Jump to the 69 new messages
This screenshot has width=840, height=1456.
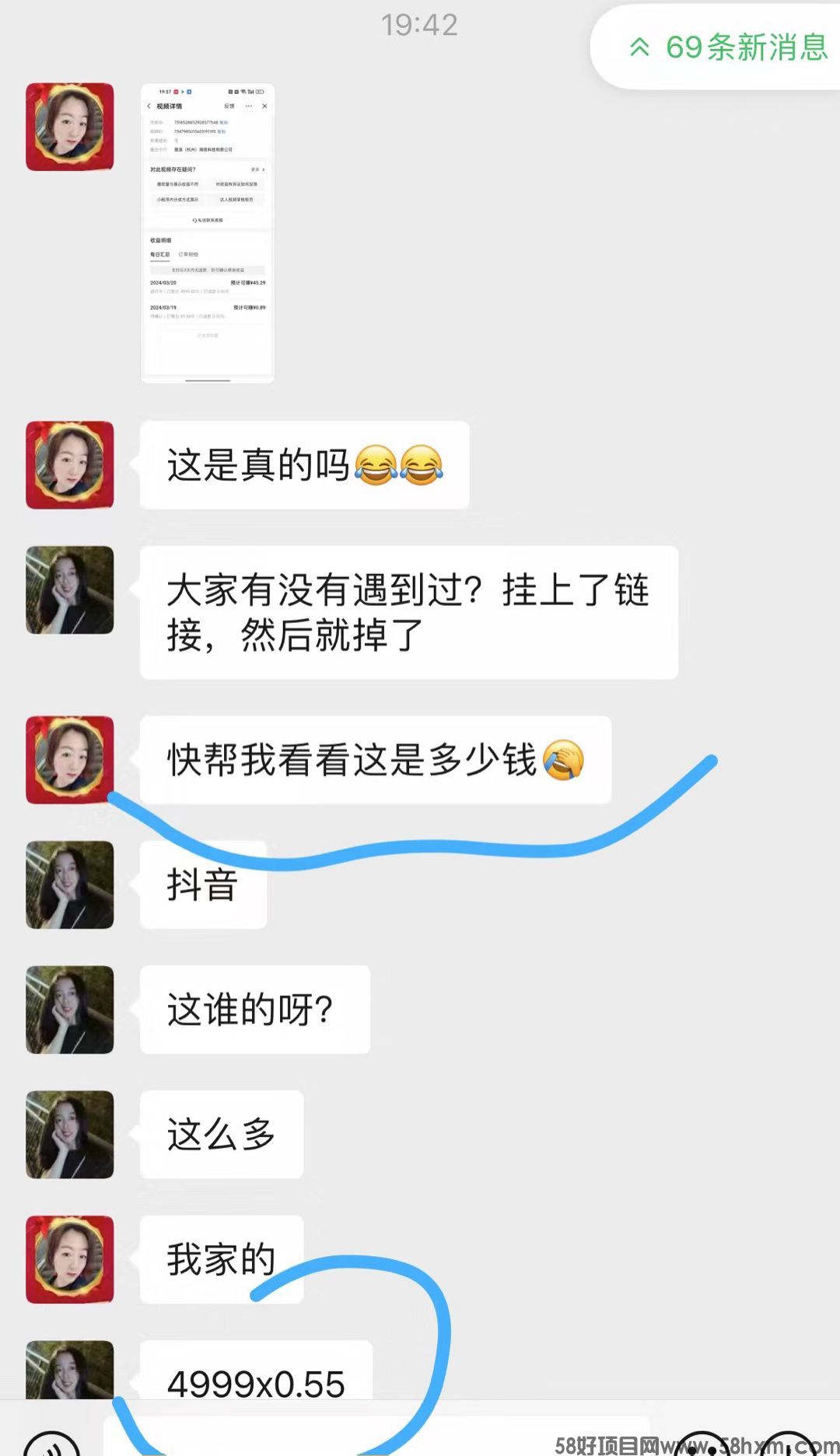pyautogui.click(x=727, y=47)
